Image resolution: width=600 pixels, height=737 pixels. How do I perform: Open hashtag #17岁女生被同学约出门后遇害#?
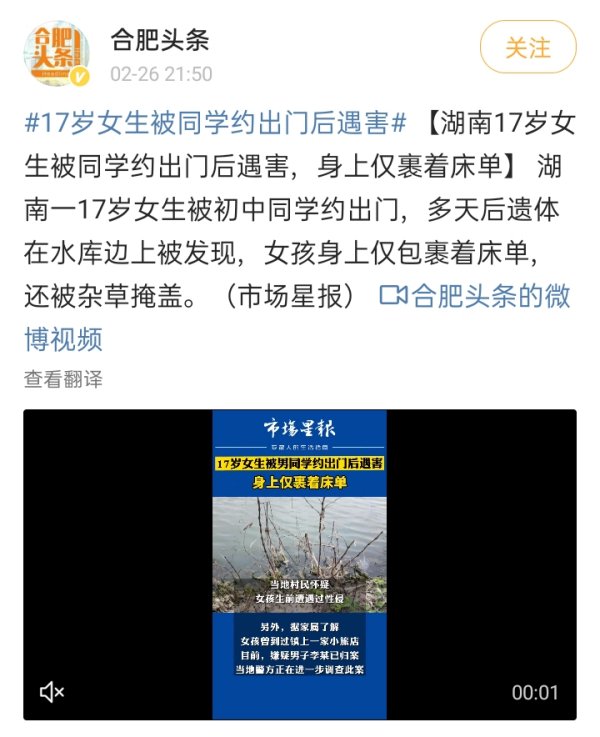coord(215,125)
